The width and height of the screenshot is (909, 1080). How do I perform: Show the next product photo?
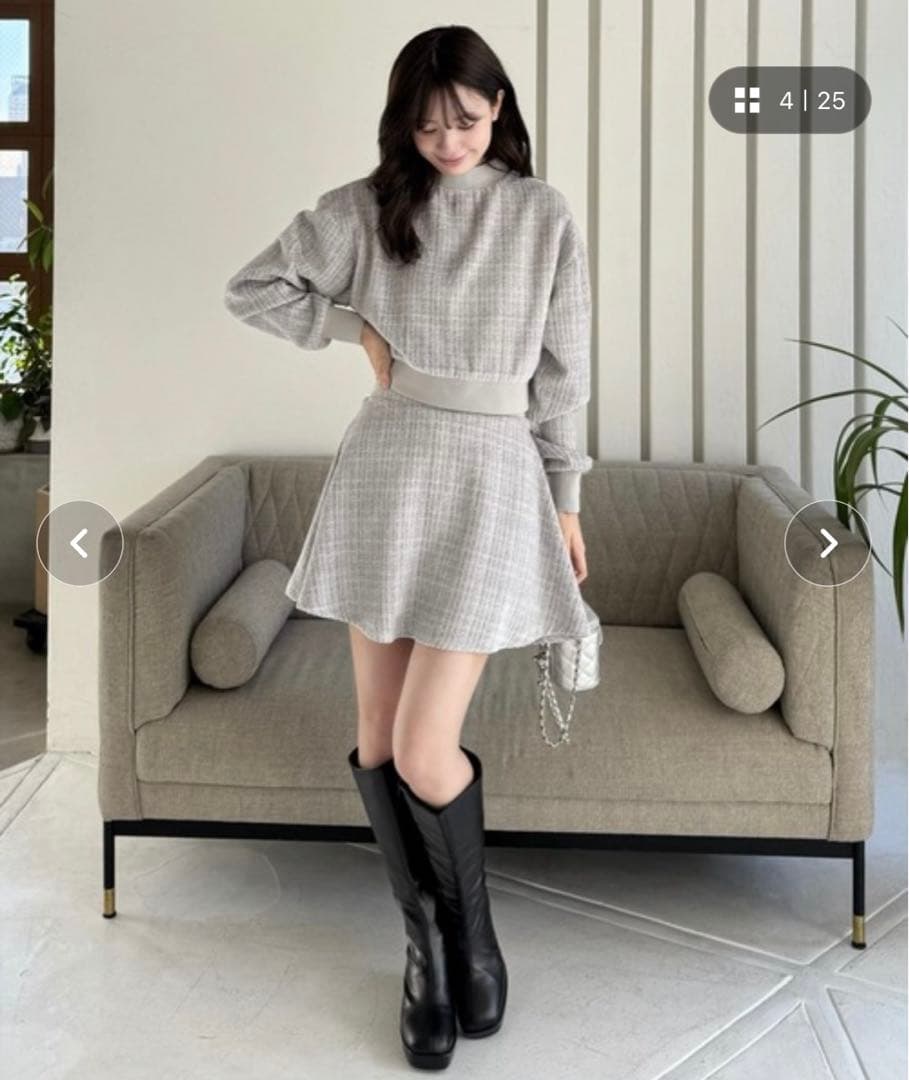tap(828, 543)
